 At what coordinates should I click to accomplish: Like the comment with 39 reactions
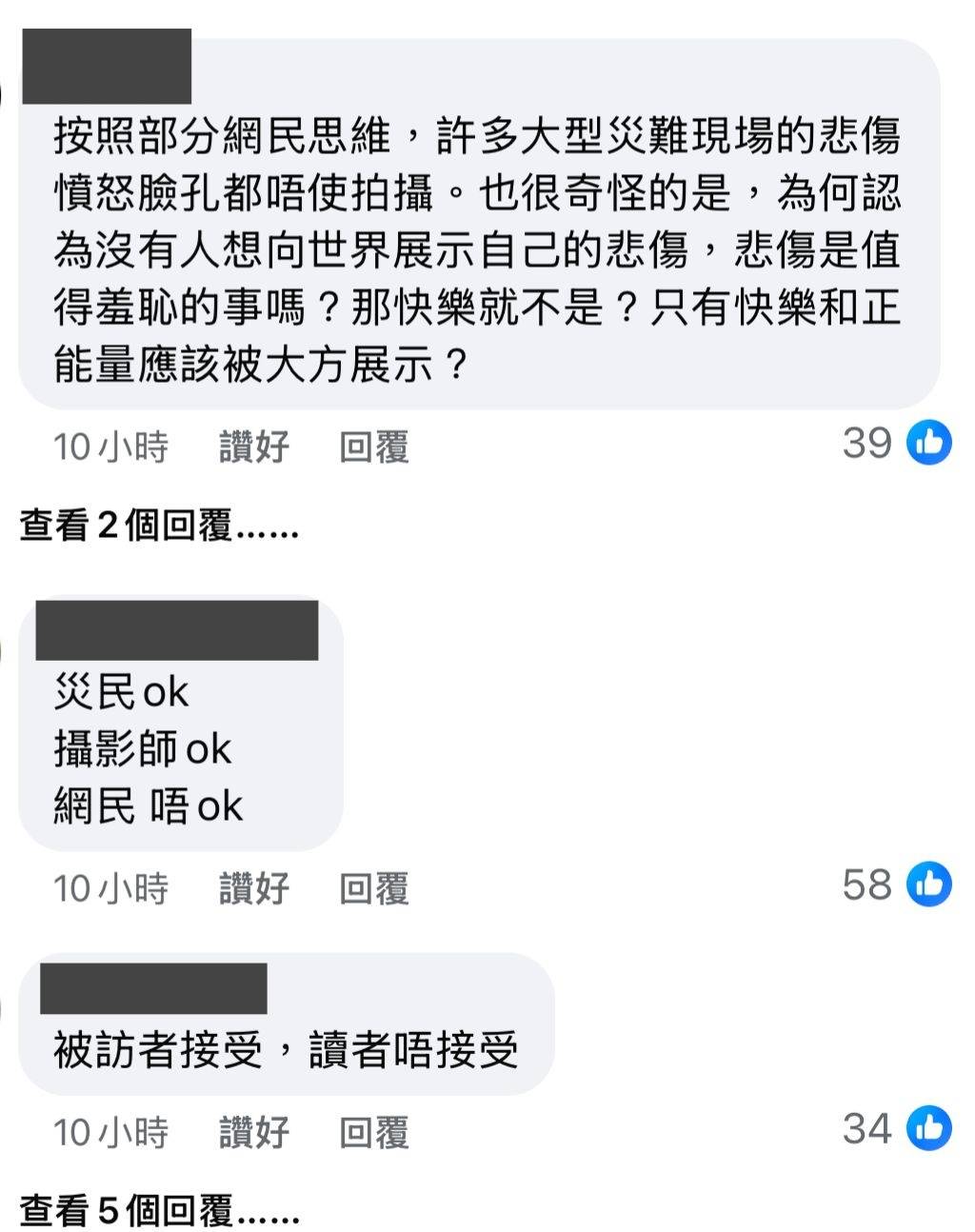253,446
